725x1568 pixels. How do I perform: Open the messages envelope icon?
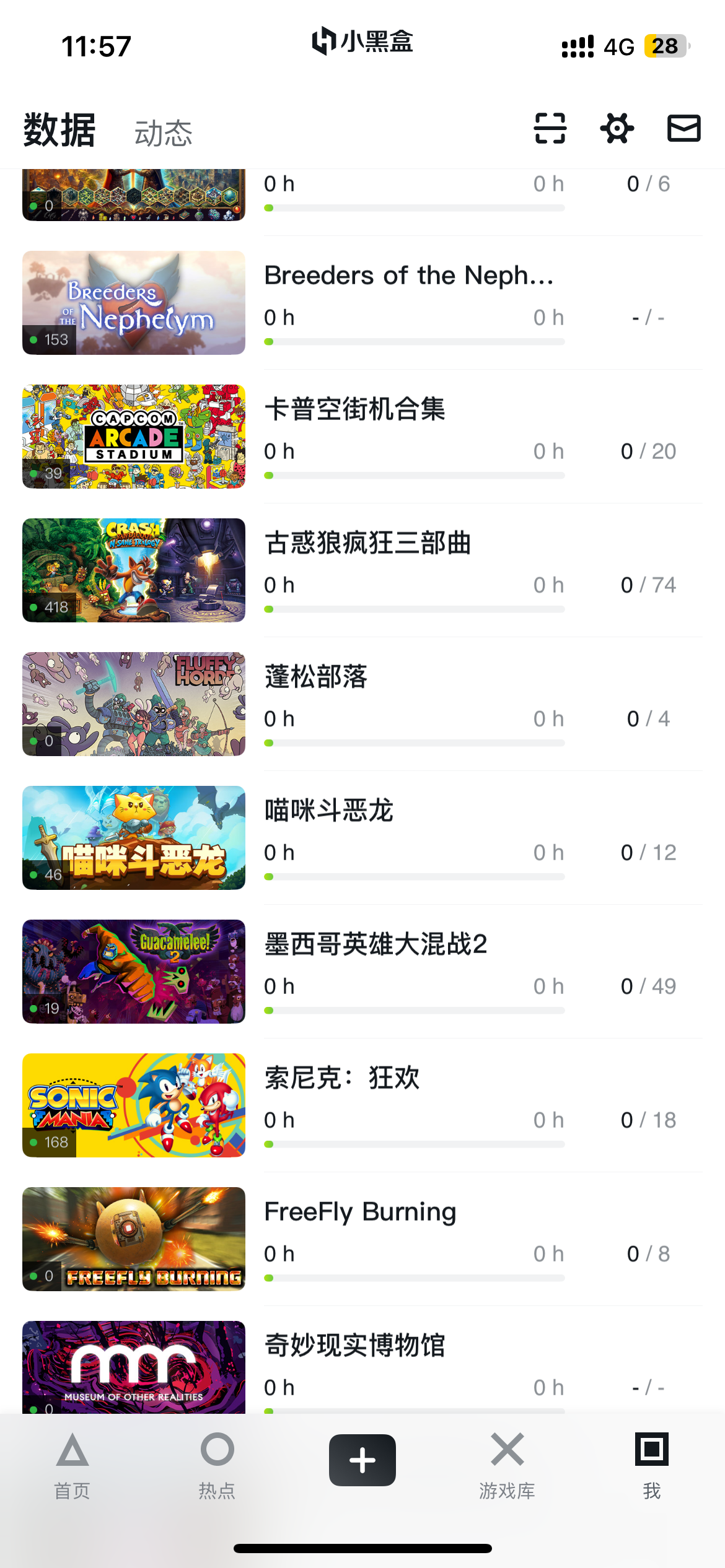click(683, 128)
